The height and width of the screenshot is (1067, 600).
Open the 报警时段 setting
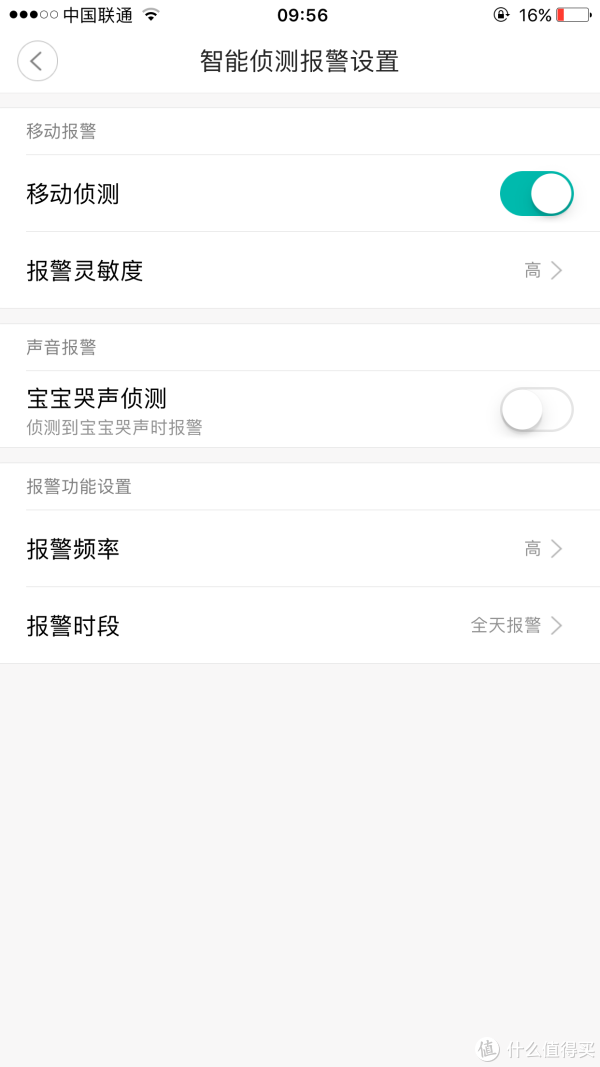click(x=300, y=625)
